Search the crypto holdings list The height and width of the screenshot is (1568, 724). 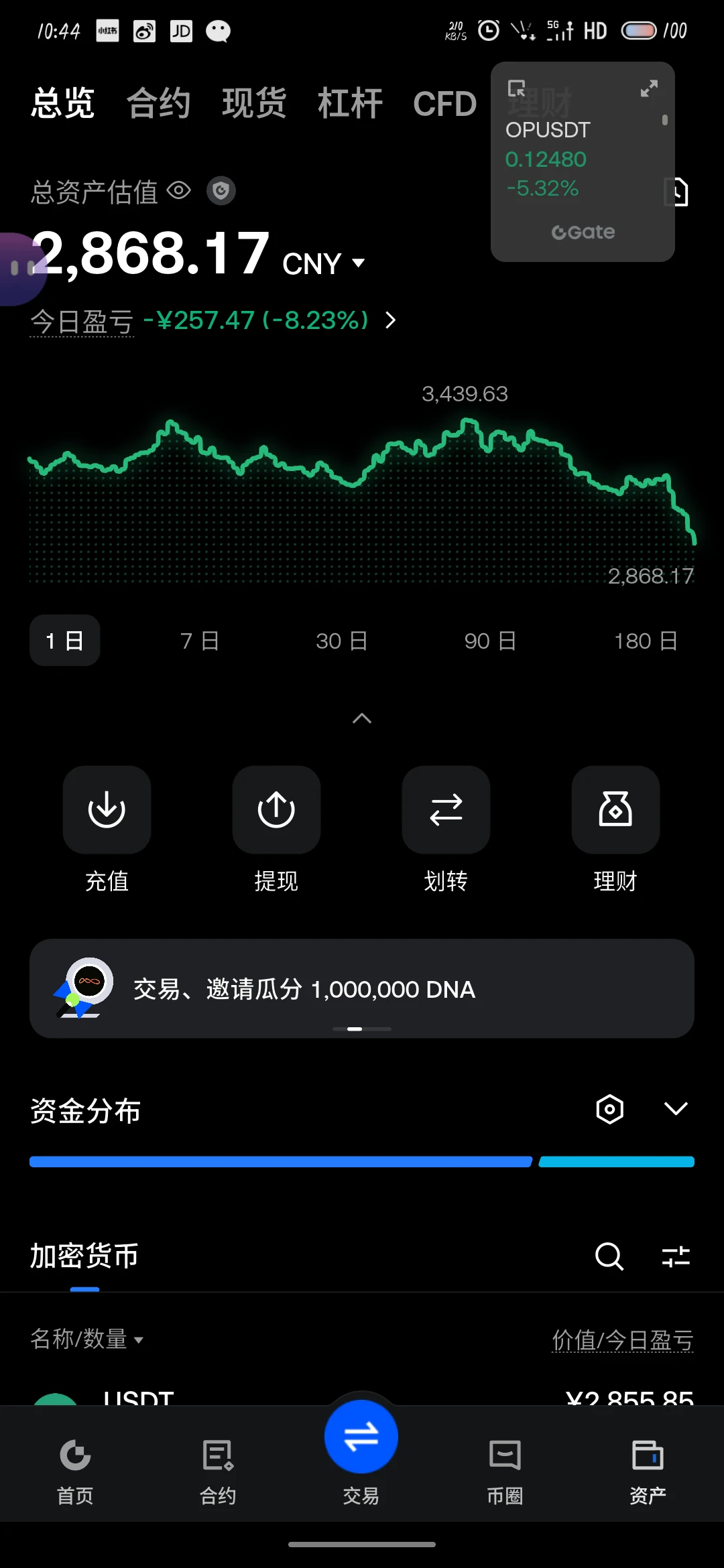(609, 1256)
